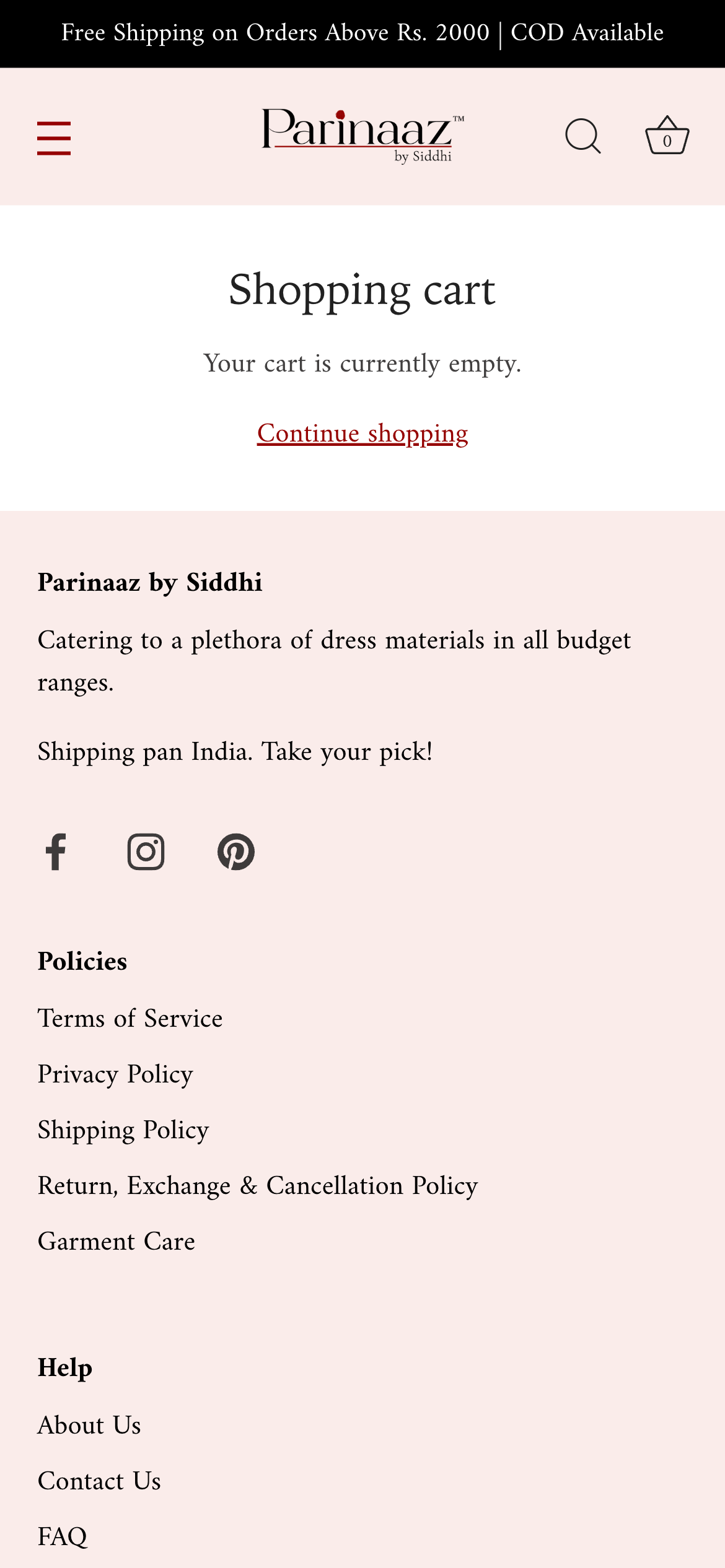
Task: Open the search icon
Action: (x=583, y=136)
